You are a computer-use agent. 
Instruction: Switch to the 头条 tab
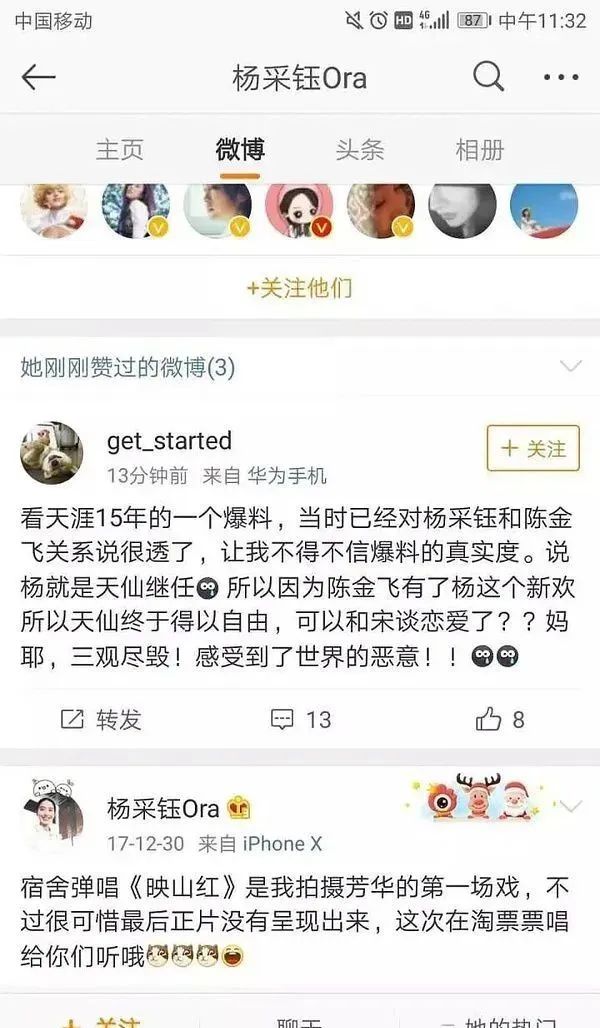[359, 150]
